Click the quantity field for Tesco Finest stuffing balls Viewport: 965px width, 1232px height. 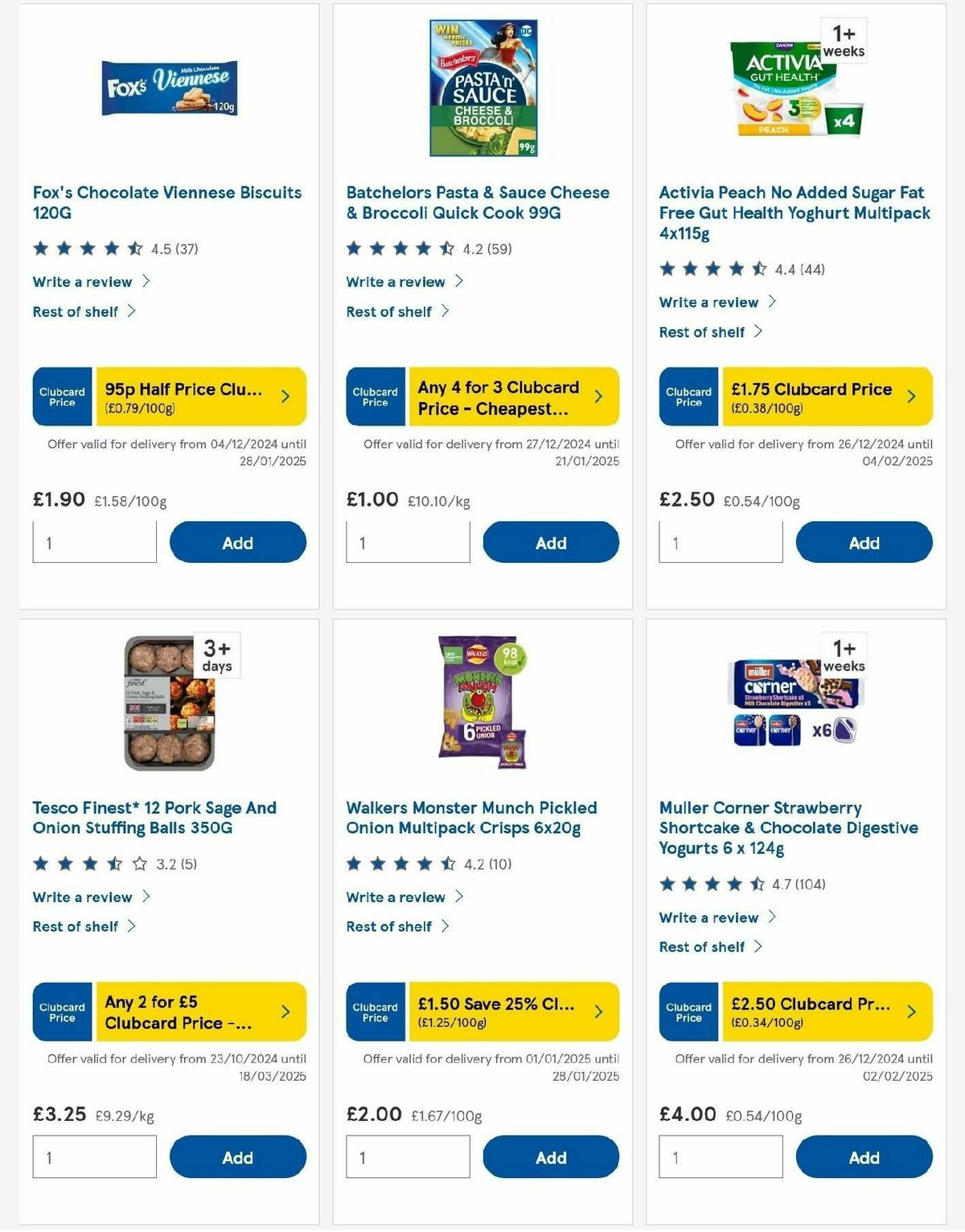[94, 1156]
